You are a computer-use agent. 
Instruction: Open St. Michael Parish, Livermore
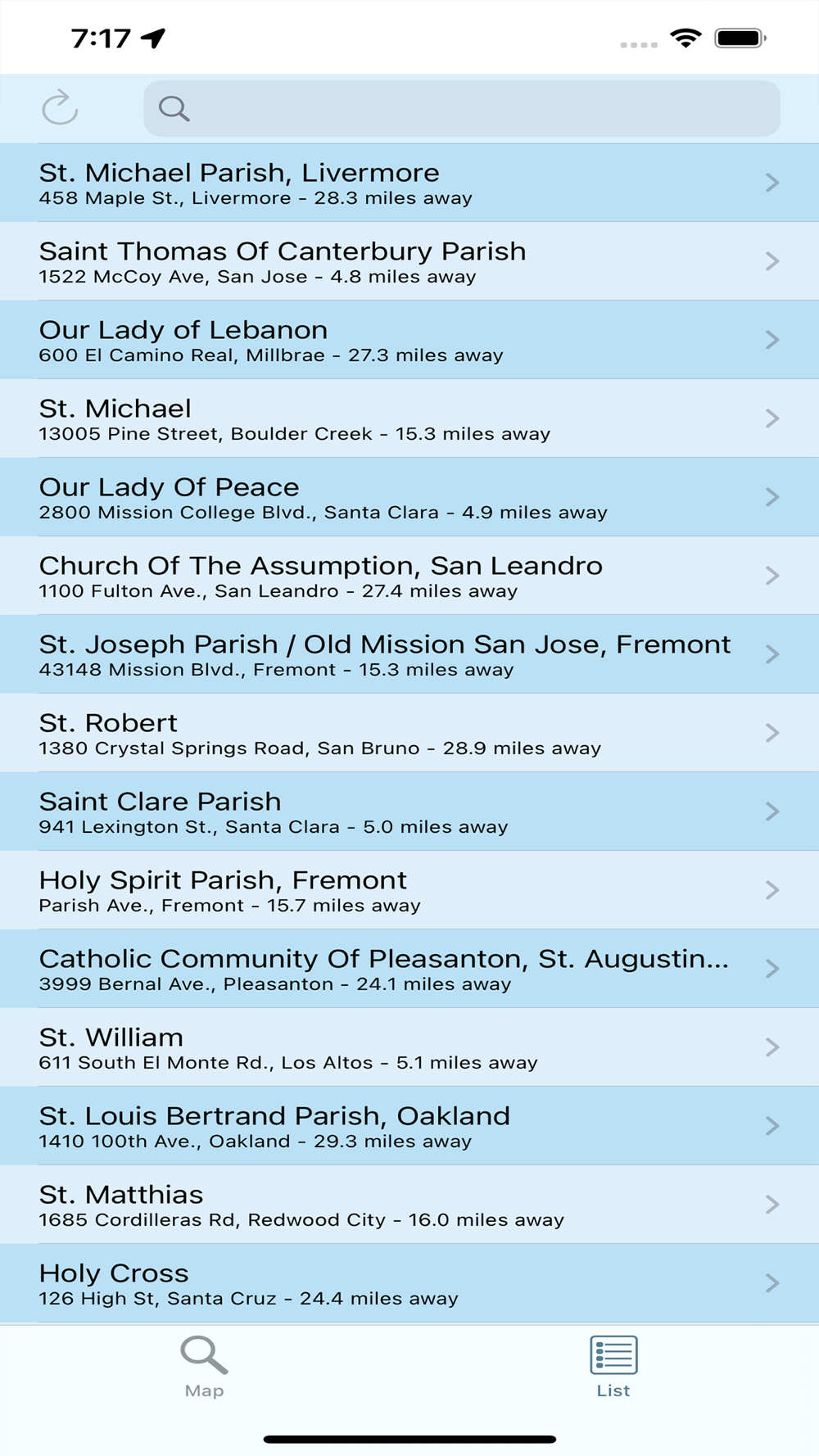pyautogui.click(x=409, y=183)
